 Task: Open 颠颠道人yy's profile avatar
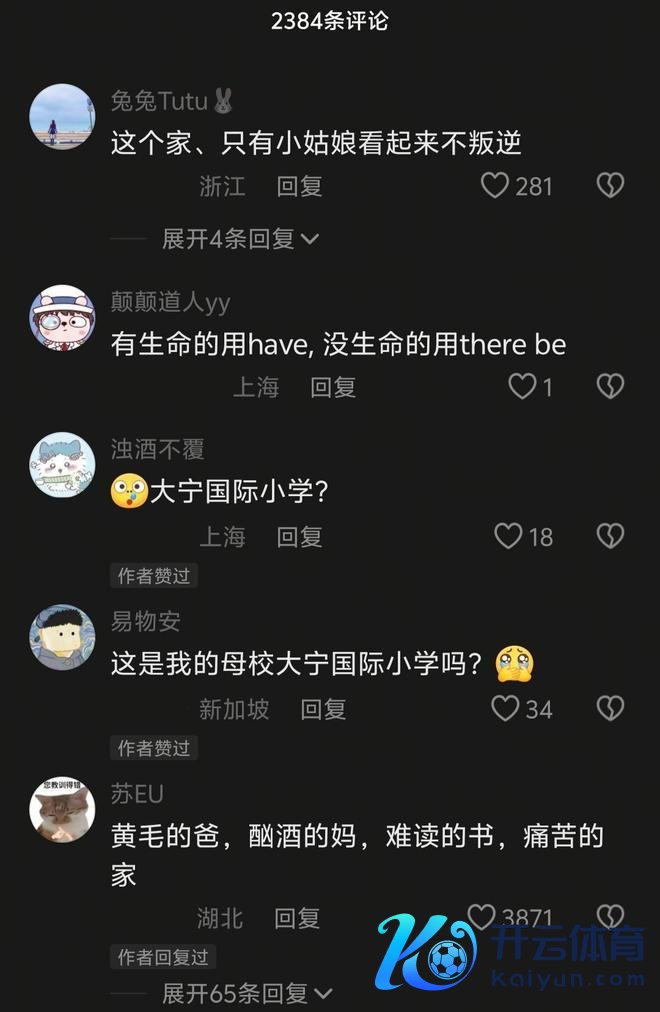[62, 318]
